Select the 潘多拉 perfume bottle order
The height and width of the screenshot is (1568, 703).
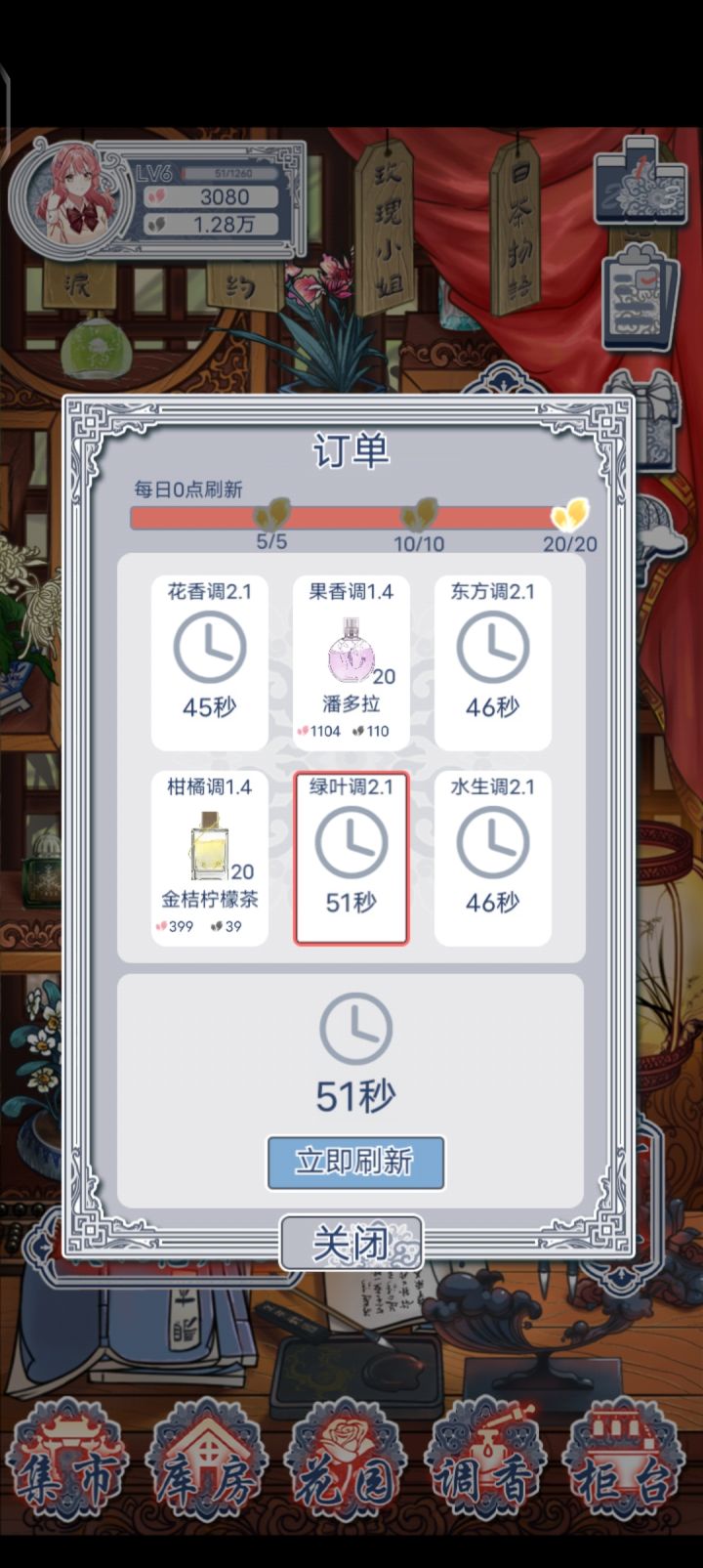[x=351, y=661]
